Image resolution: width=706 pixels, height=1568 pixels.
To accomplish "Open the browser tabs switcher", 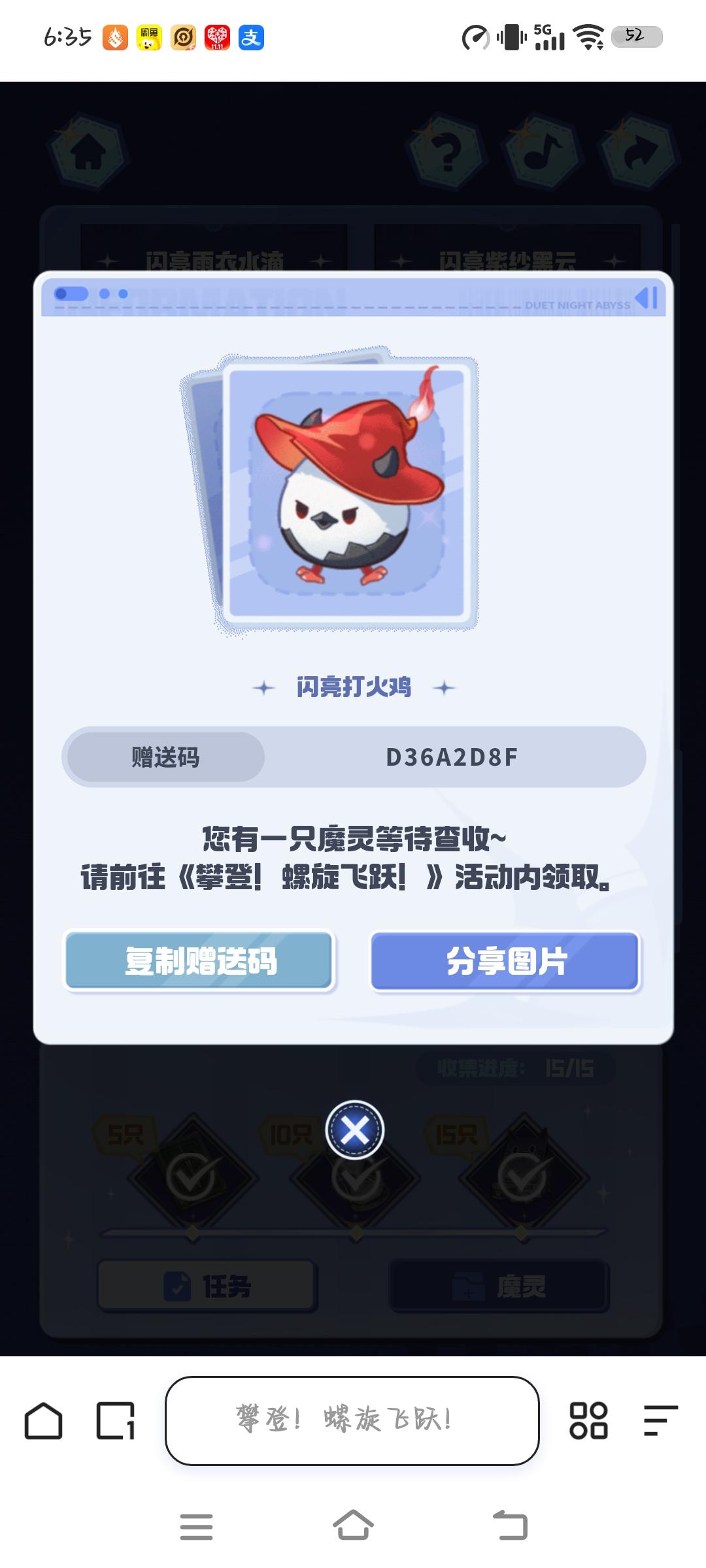I will [116, 1421].
